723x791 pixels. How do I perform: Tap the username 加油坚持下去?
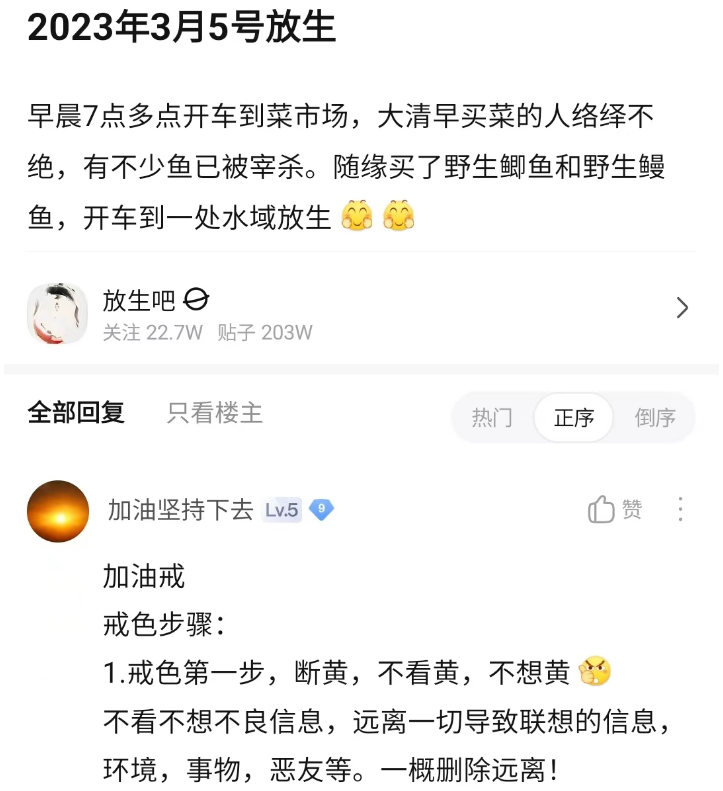click(x=180, y=510)
